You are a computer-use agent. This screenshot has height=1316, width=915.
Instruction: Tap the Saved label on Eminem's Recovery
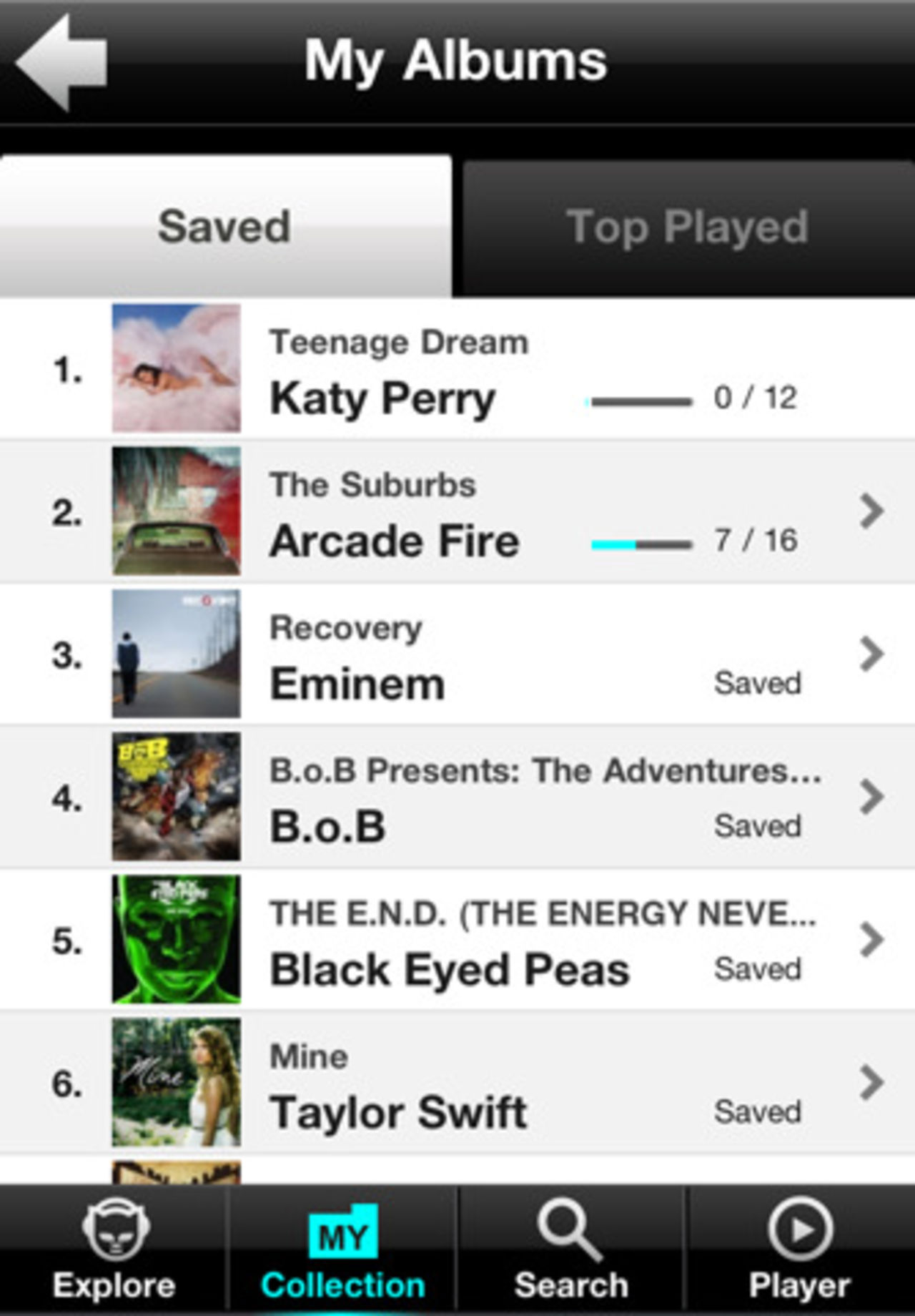coord(758,682)
